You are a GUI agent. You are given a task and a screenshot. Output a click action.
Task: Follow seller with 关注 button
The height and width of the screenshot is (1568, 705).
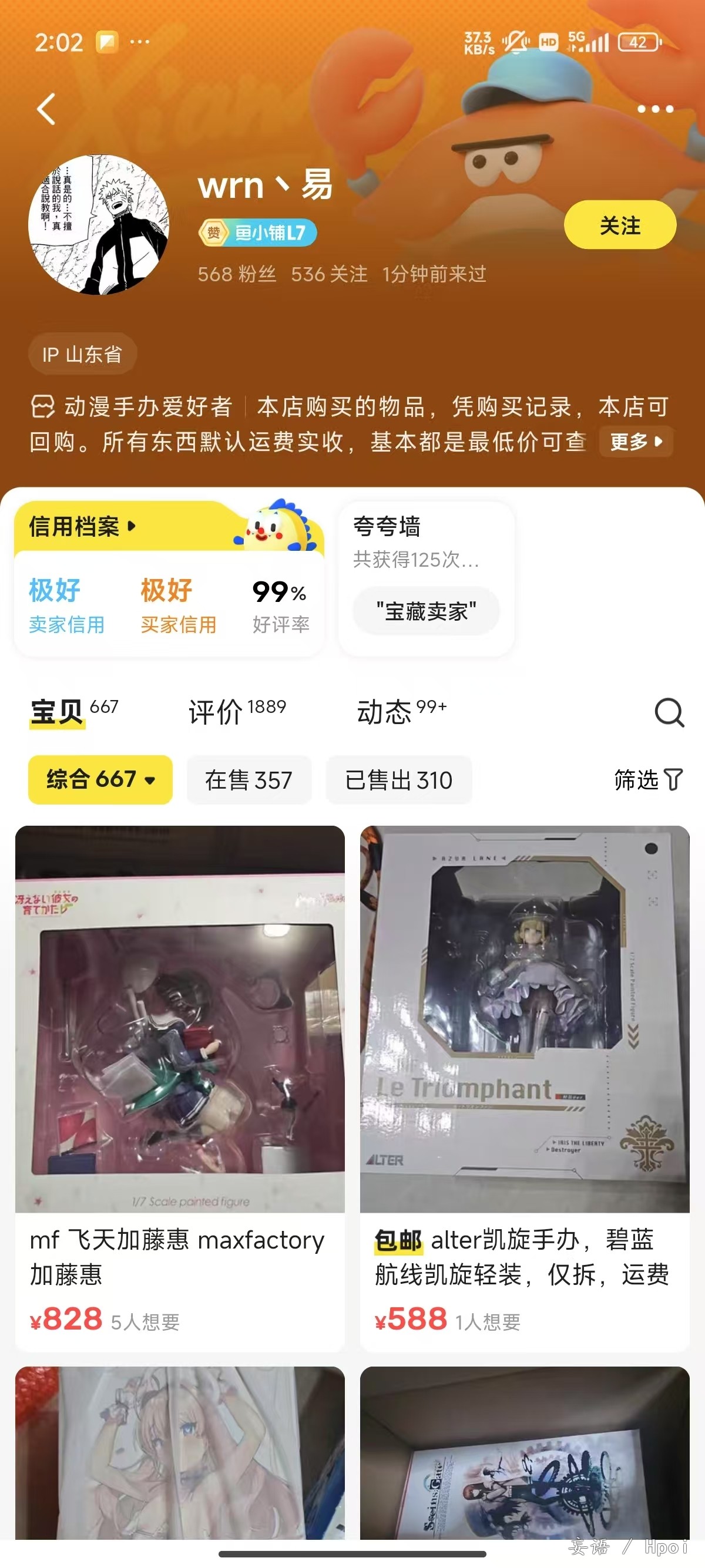pos(619,226)
